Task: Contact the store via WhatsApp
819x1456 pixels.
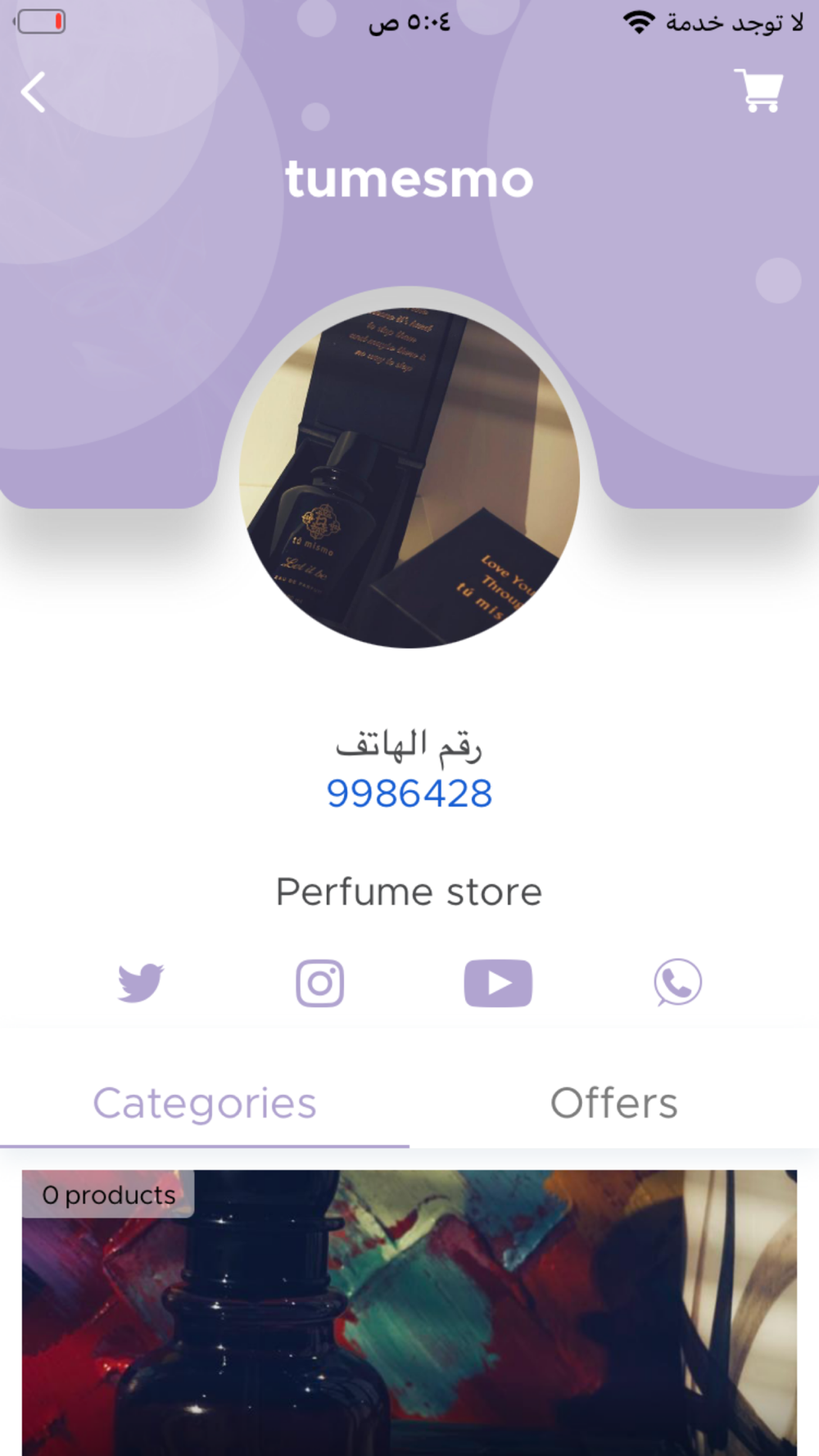Action: click(x=677, y=982)
